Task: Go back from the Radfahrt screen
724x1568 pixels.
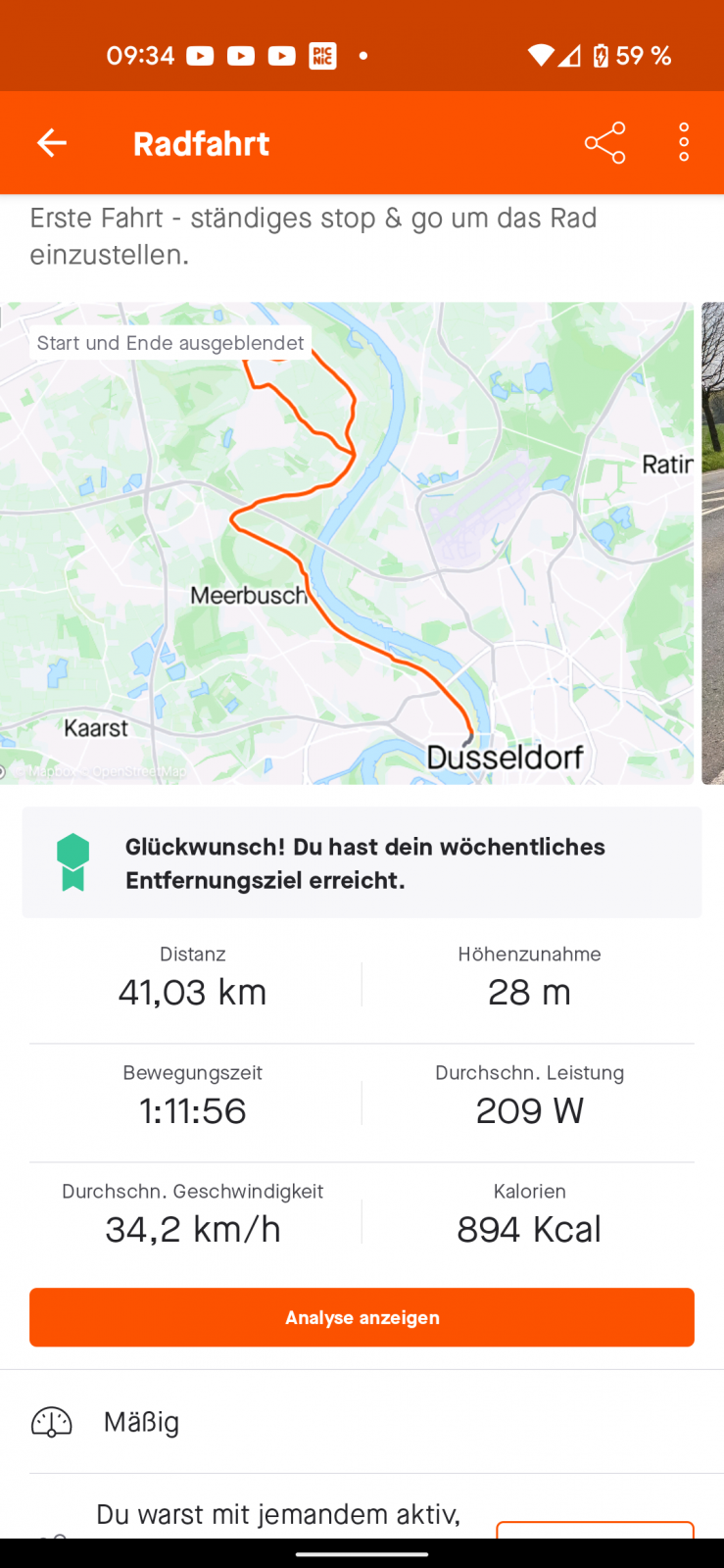Action: pos(52,143)
